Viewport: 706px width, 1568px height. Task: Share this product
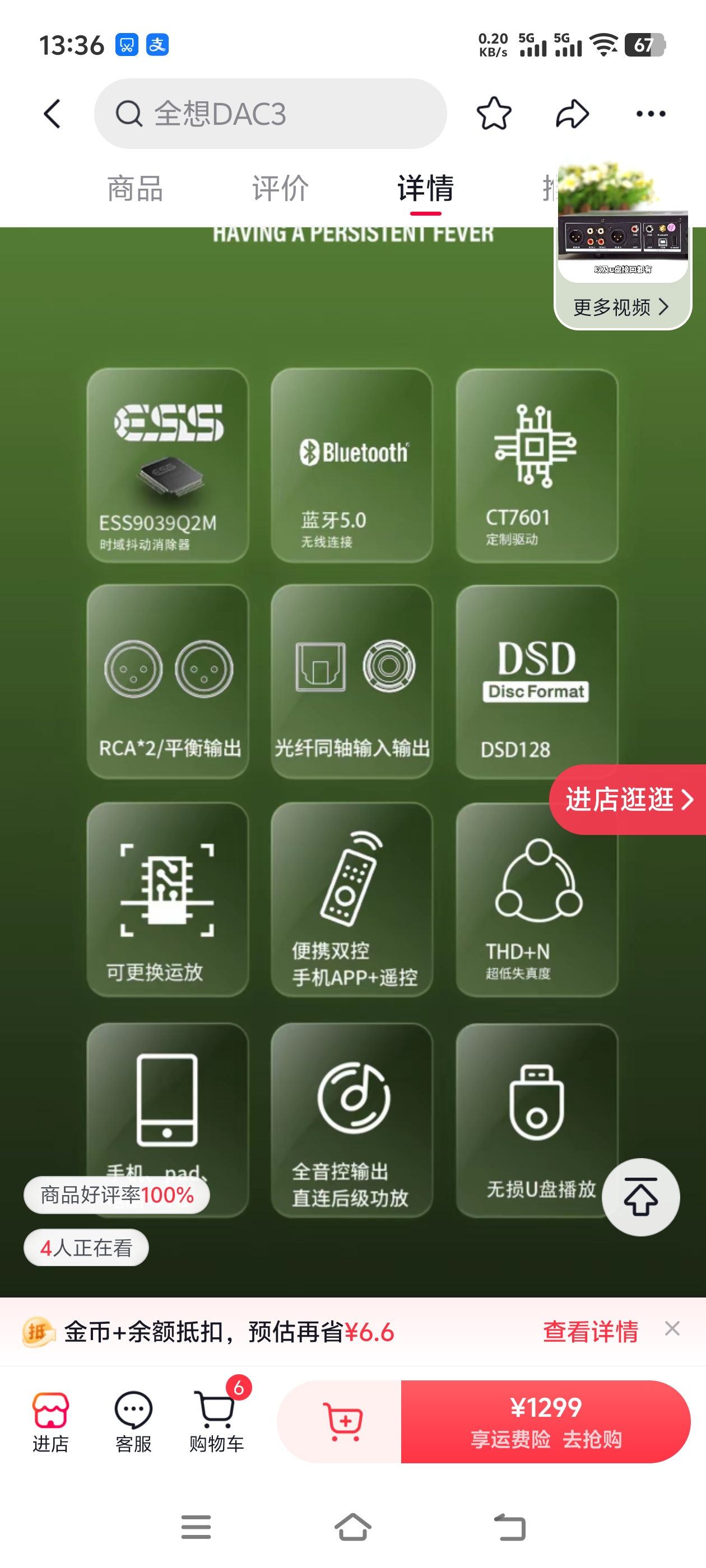572,114
